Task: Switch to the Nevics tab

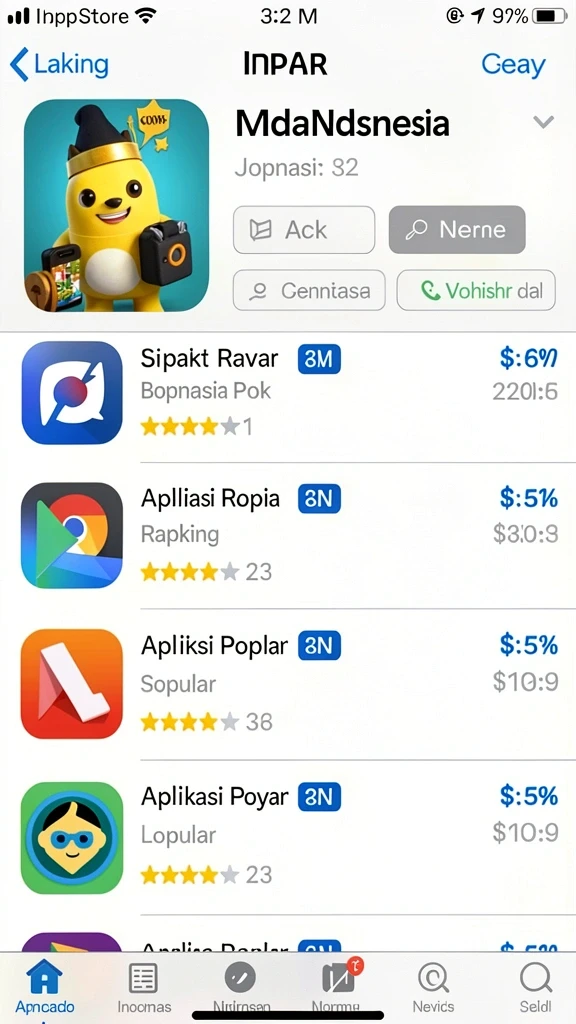Action: (x=433, y=986)
